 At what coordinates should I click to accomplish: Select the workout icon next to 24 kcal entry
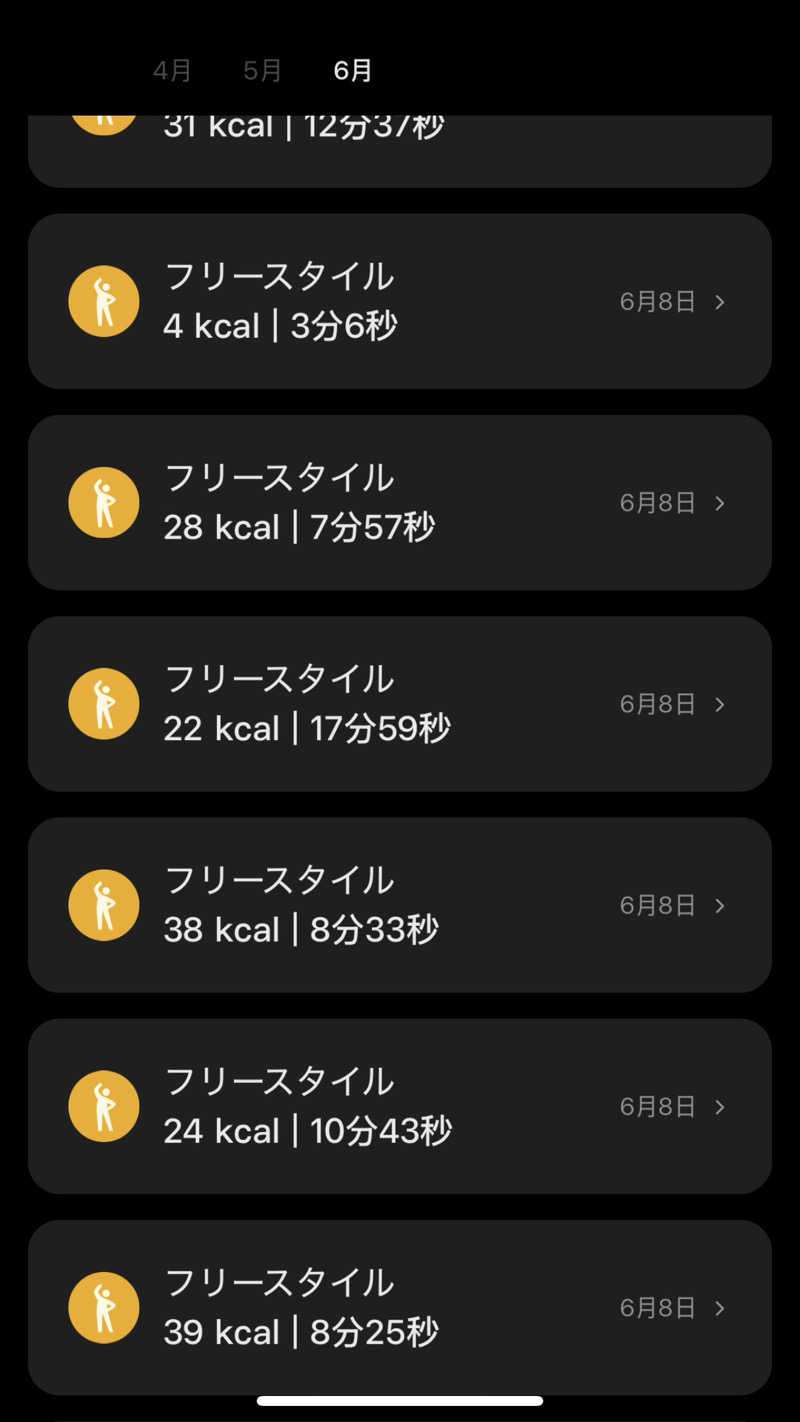pos(102,1106)
